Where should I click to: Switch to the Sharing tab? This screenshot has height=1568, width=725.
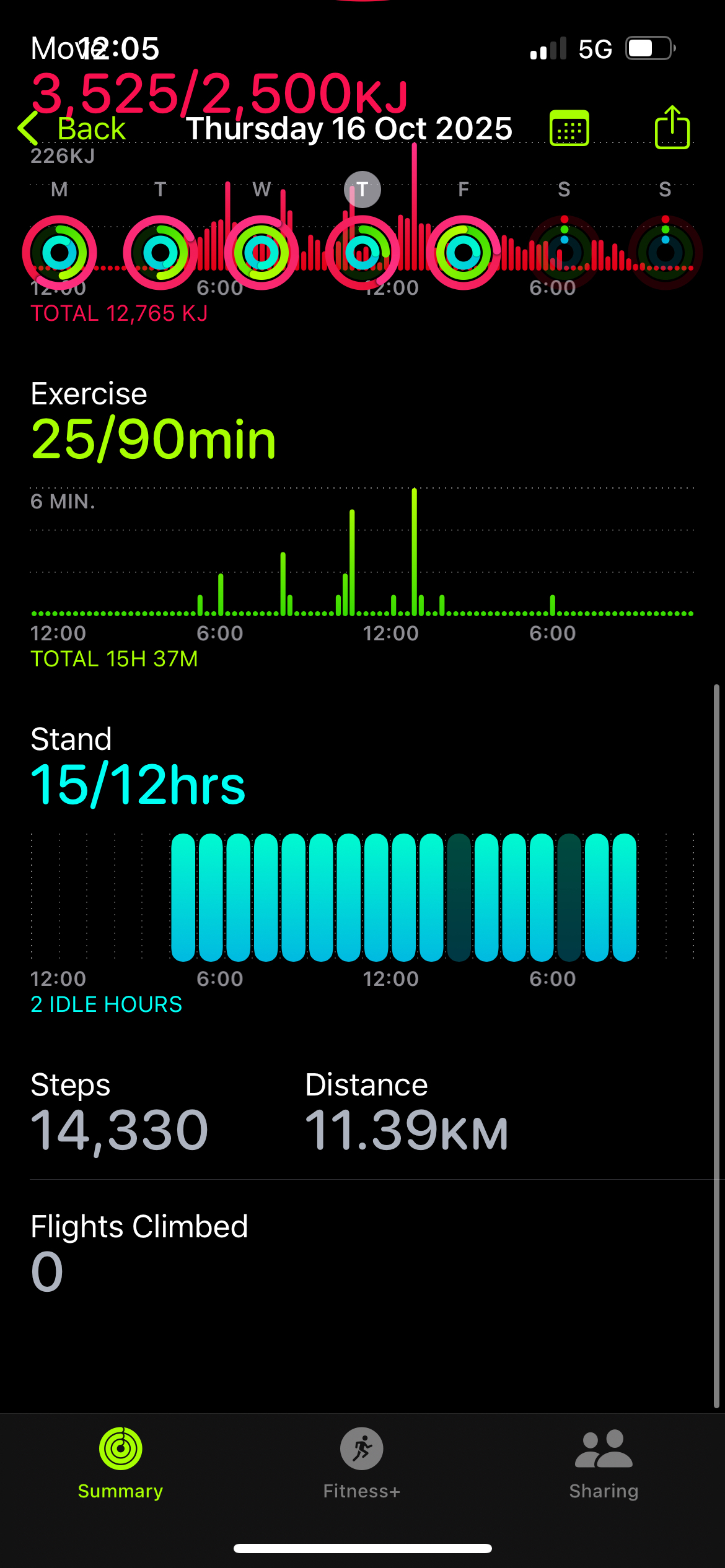pyautogui.click(x=604, y=1463)
